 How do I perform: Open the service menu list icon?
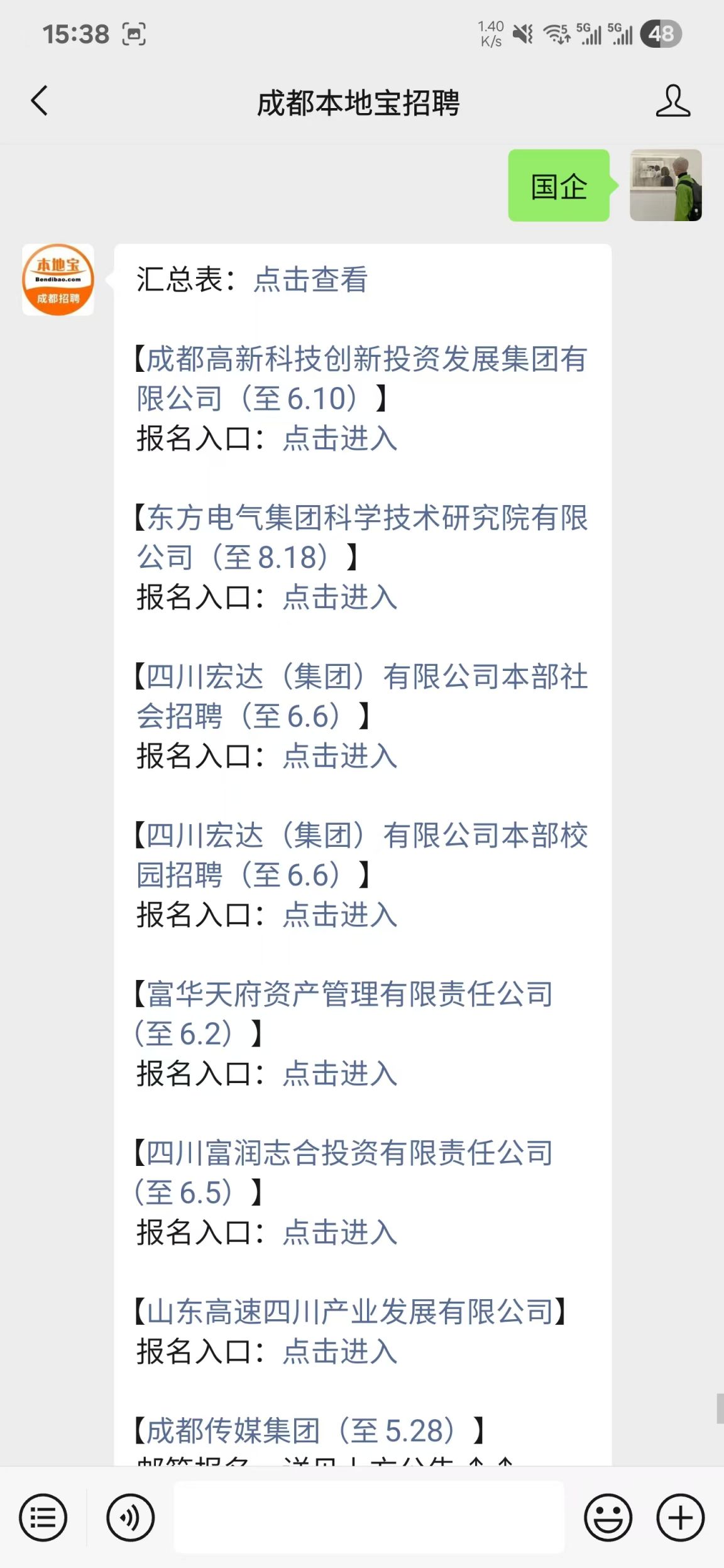(x=43, y=1518)
